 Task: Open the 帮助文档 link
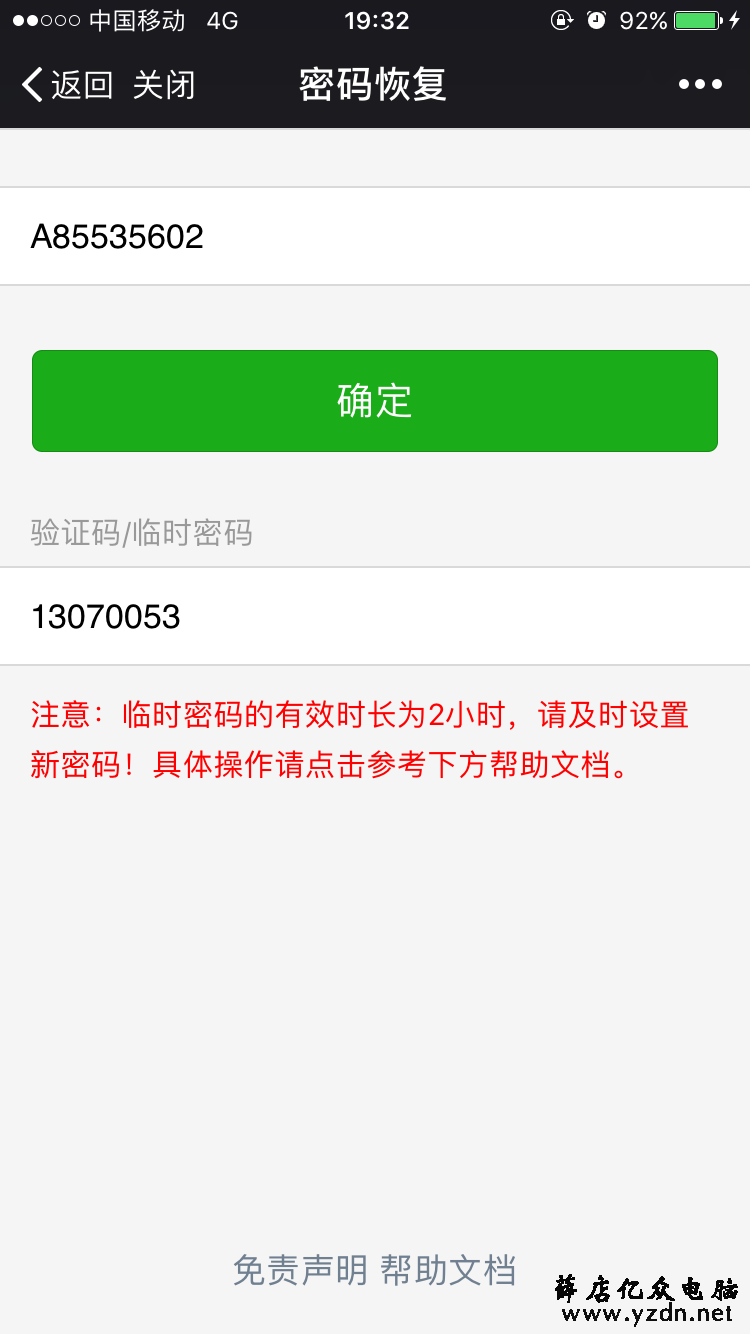449,1270
